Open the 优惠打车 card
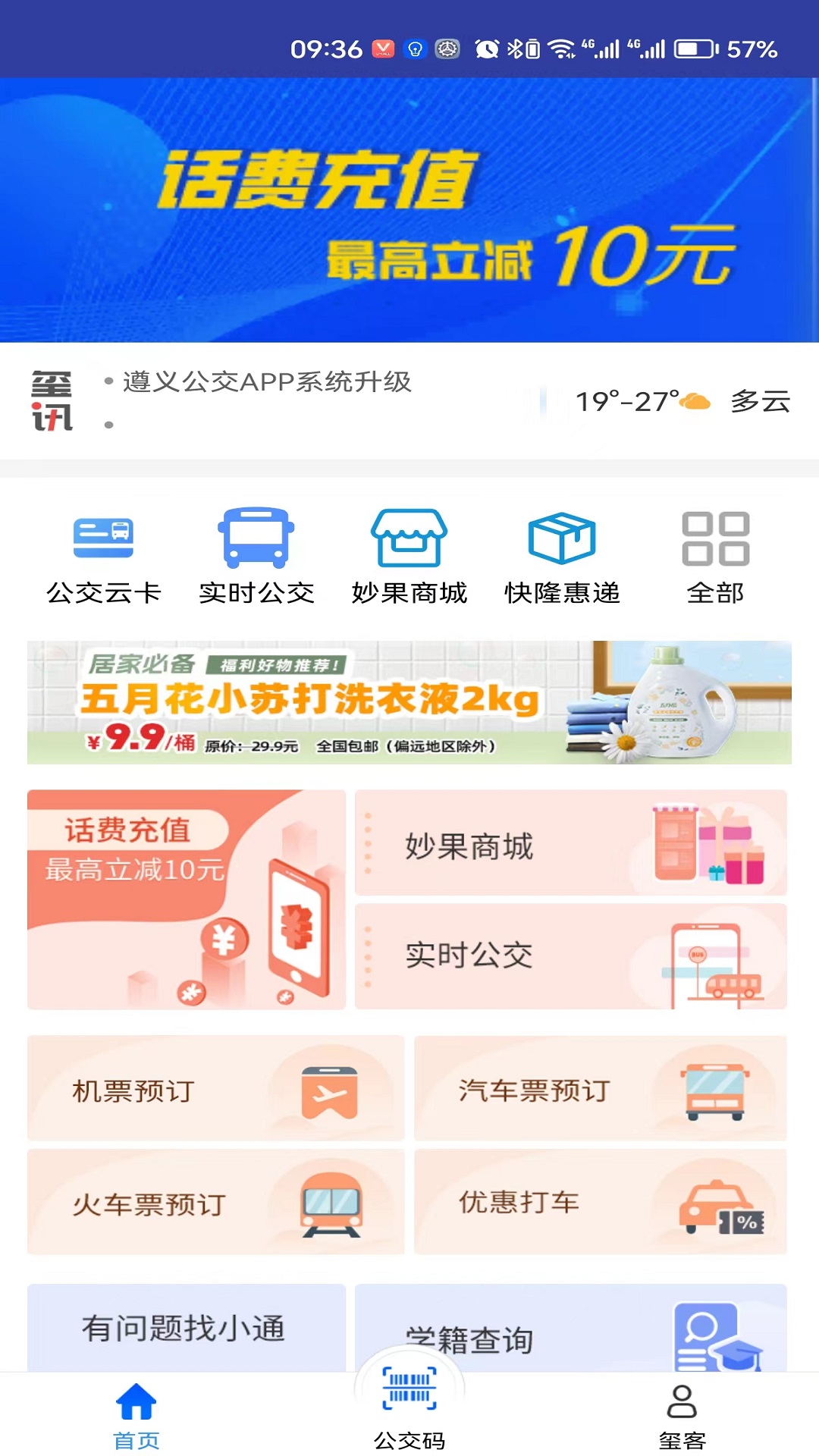 (600, 1202)
